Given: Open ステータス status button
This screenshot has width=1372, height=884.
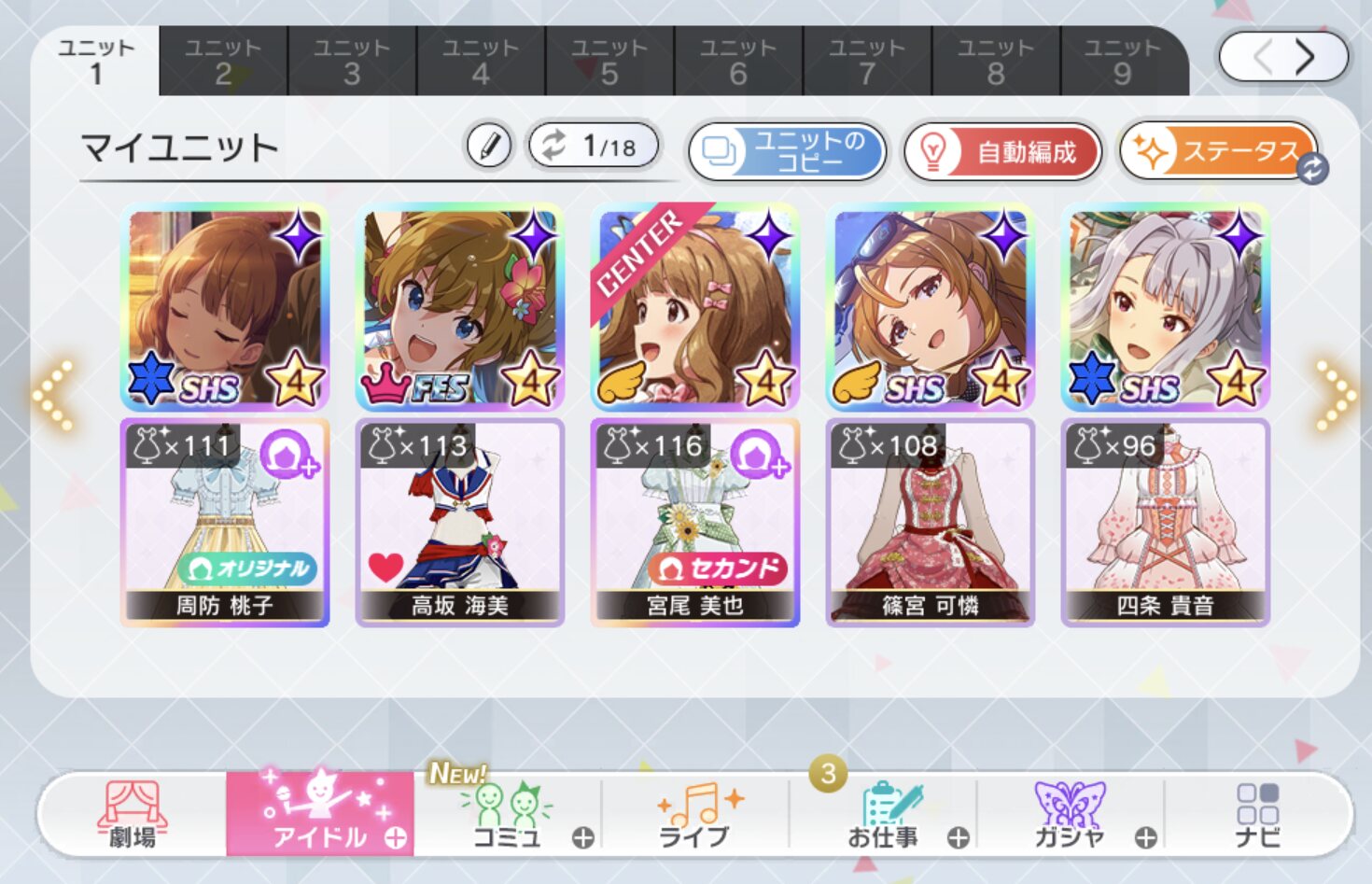Looking at the screenshot, I should (x=1218, y=151).
